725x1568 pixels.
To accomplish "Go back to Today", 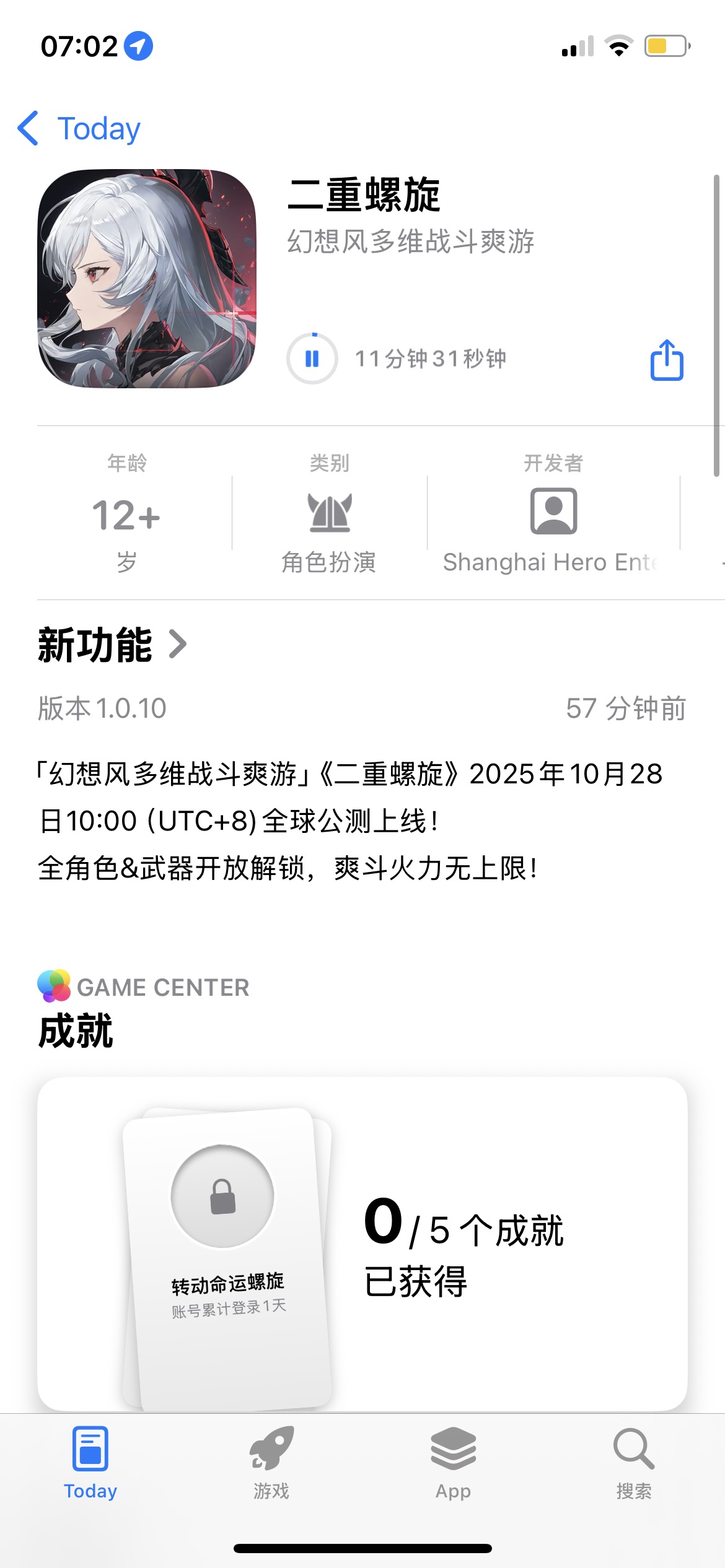I will (x=79, y=129).
